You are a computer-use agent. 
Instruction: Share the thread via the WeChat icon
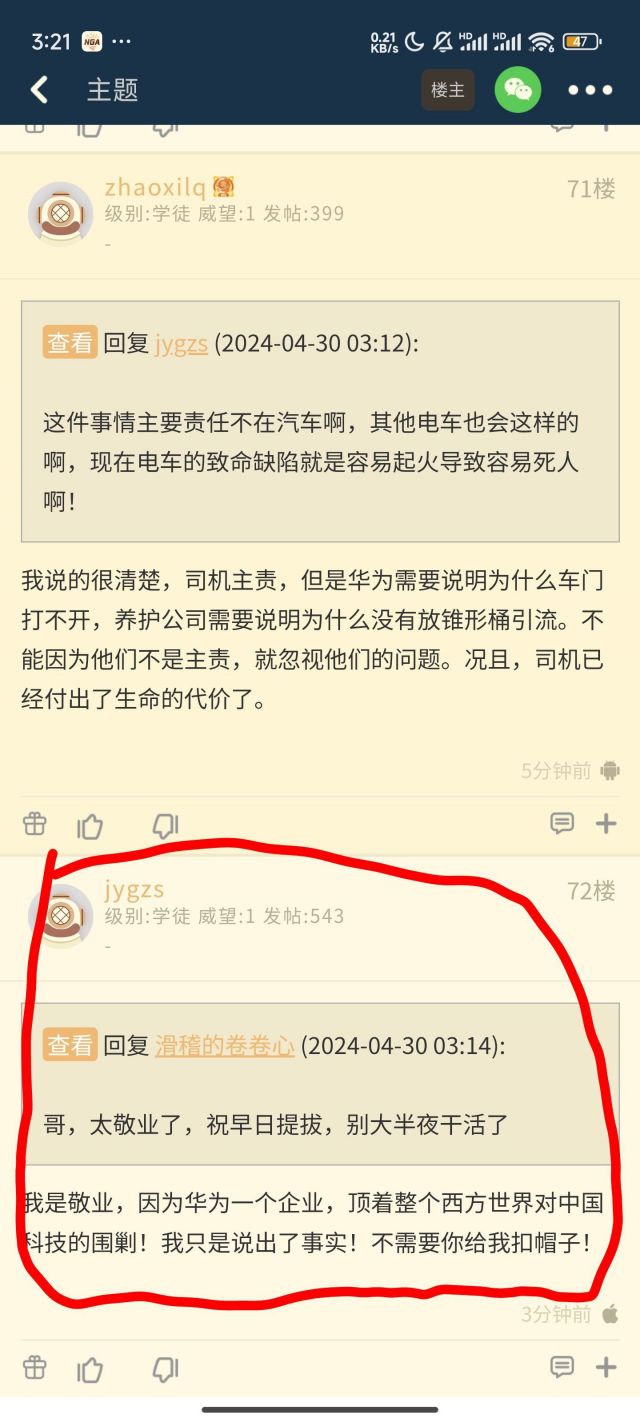[518, 90]
